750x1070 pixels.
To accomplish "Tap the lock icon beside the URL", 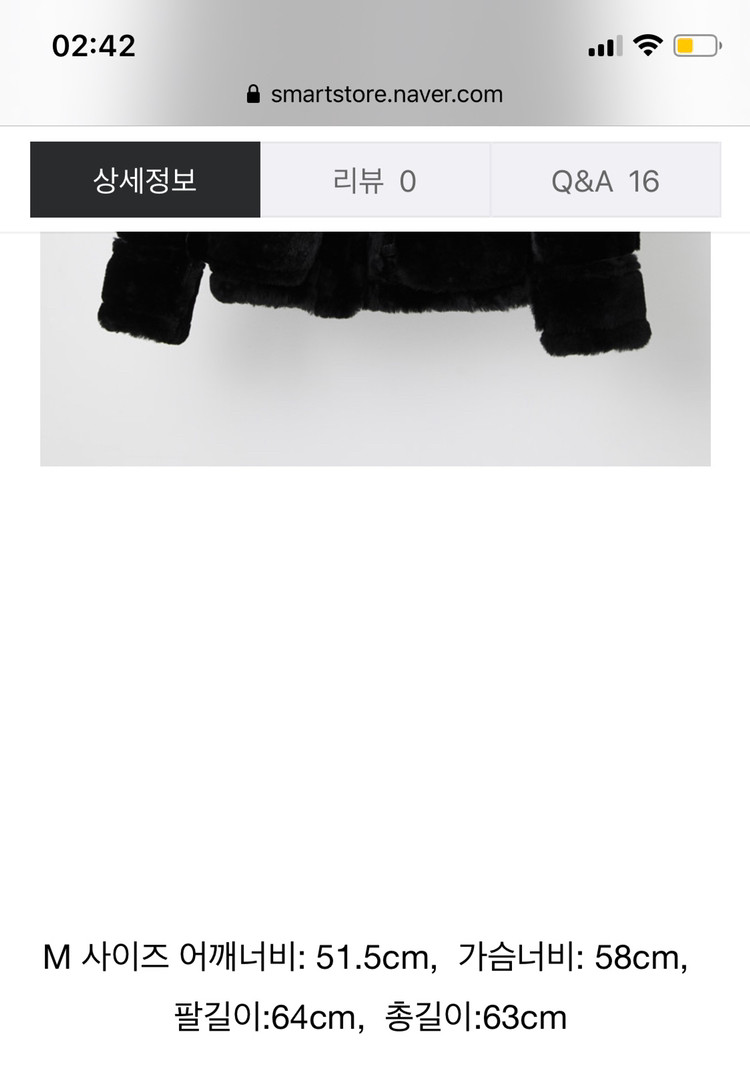I will pyautogui.click(x=253, y=94).
